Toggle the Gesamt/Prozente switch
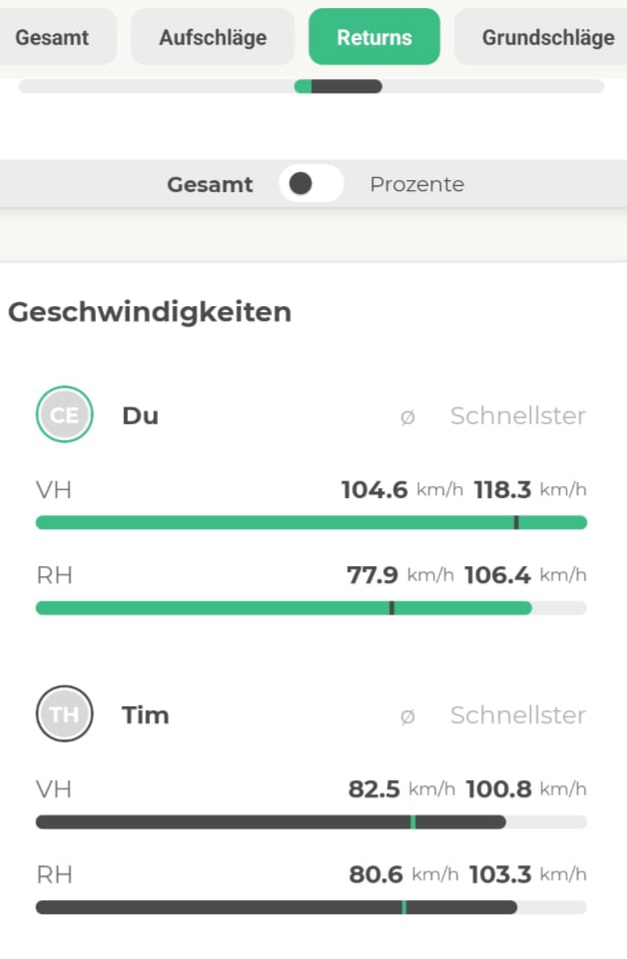The height and width of the screenshot is (959, 627). click(311, 183)
